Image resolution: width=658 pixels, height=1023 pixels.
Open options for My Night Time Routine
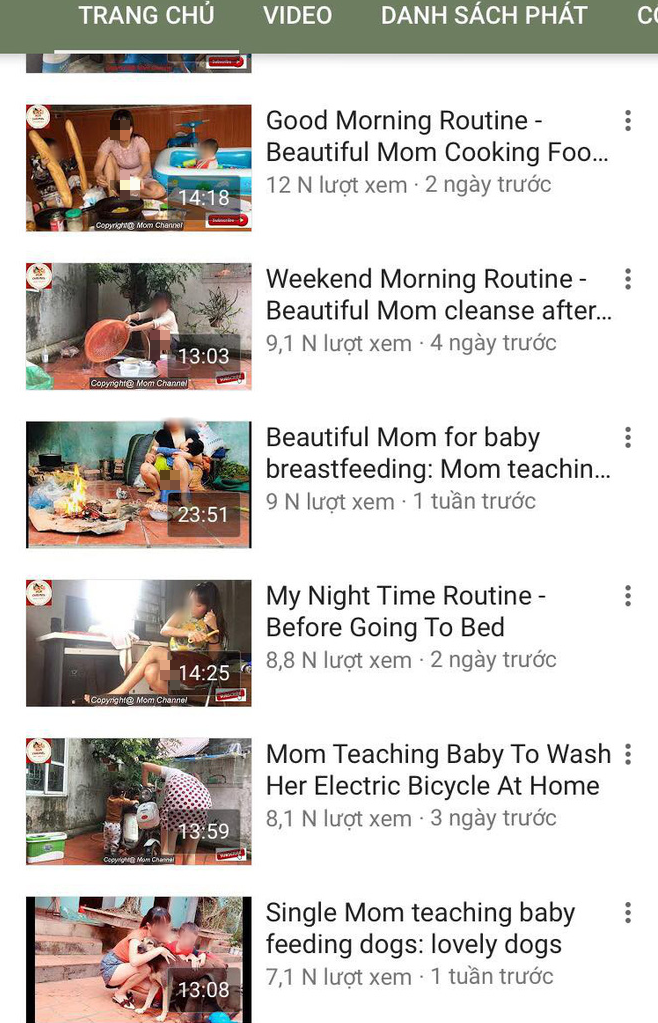(628, 596)
